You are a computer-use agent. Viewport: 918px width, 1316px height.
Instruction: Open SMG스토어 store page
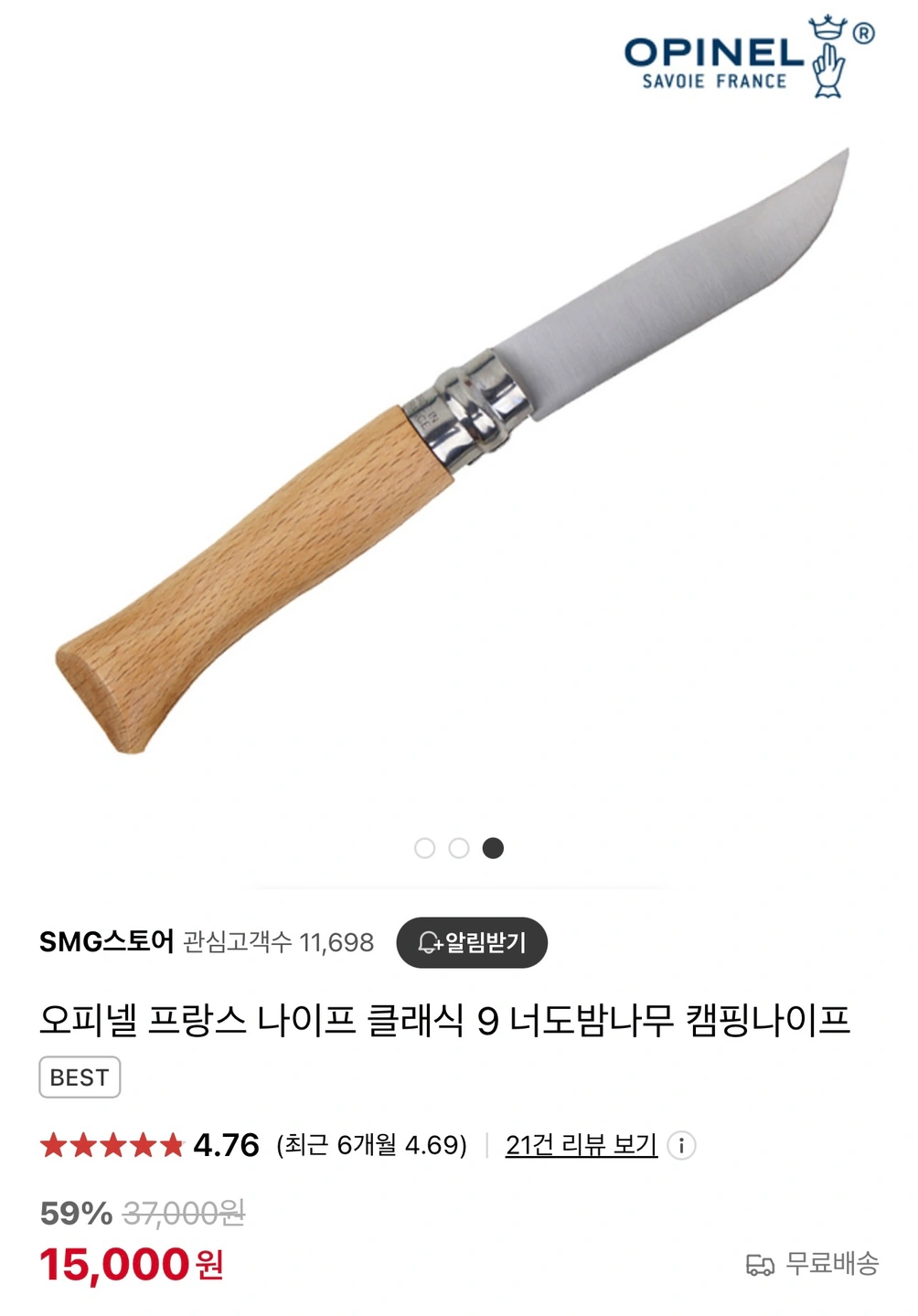106,941
